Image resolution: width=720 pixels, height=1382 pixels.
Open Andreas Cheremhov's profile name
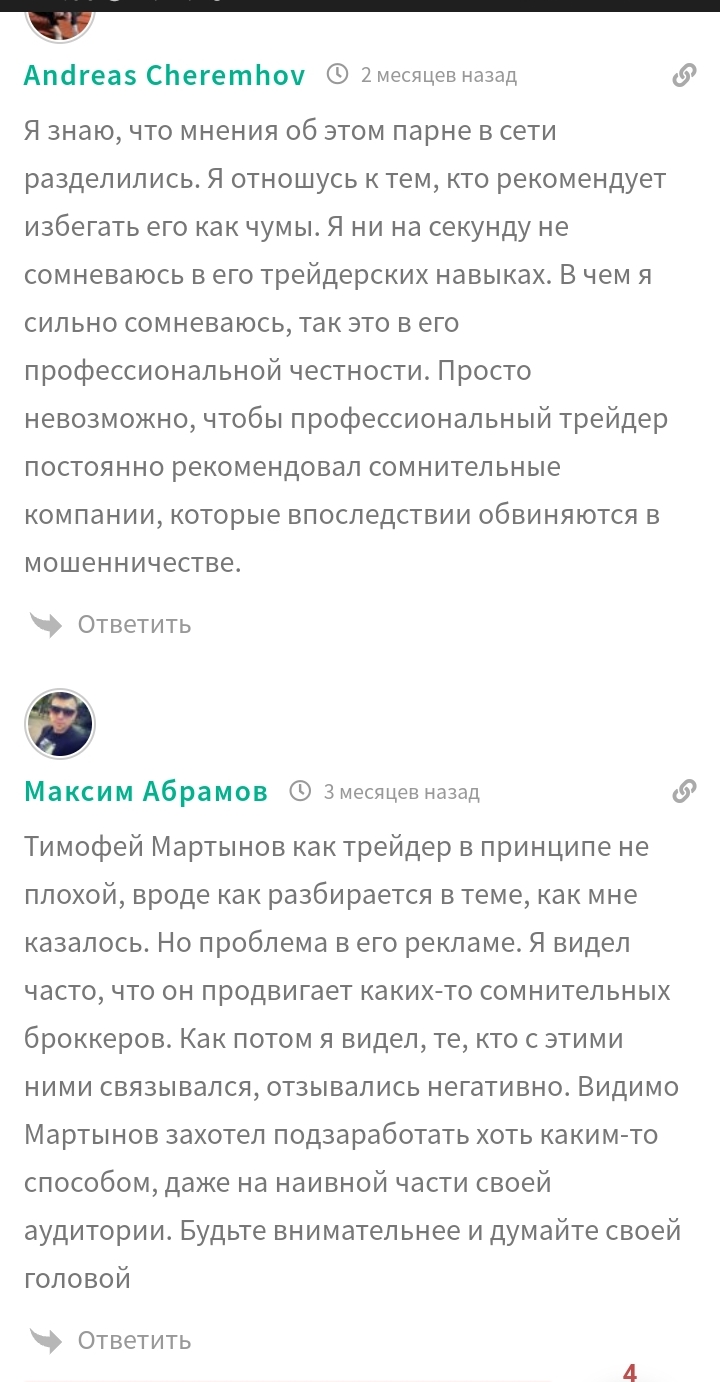(164, 75)
